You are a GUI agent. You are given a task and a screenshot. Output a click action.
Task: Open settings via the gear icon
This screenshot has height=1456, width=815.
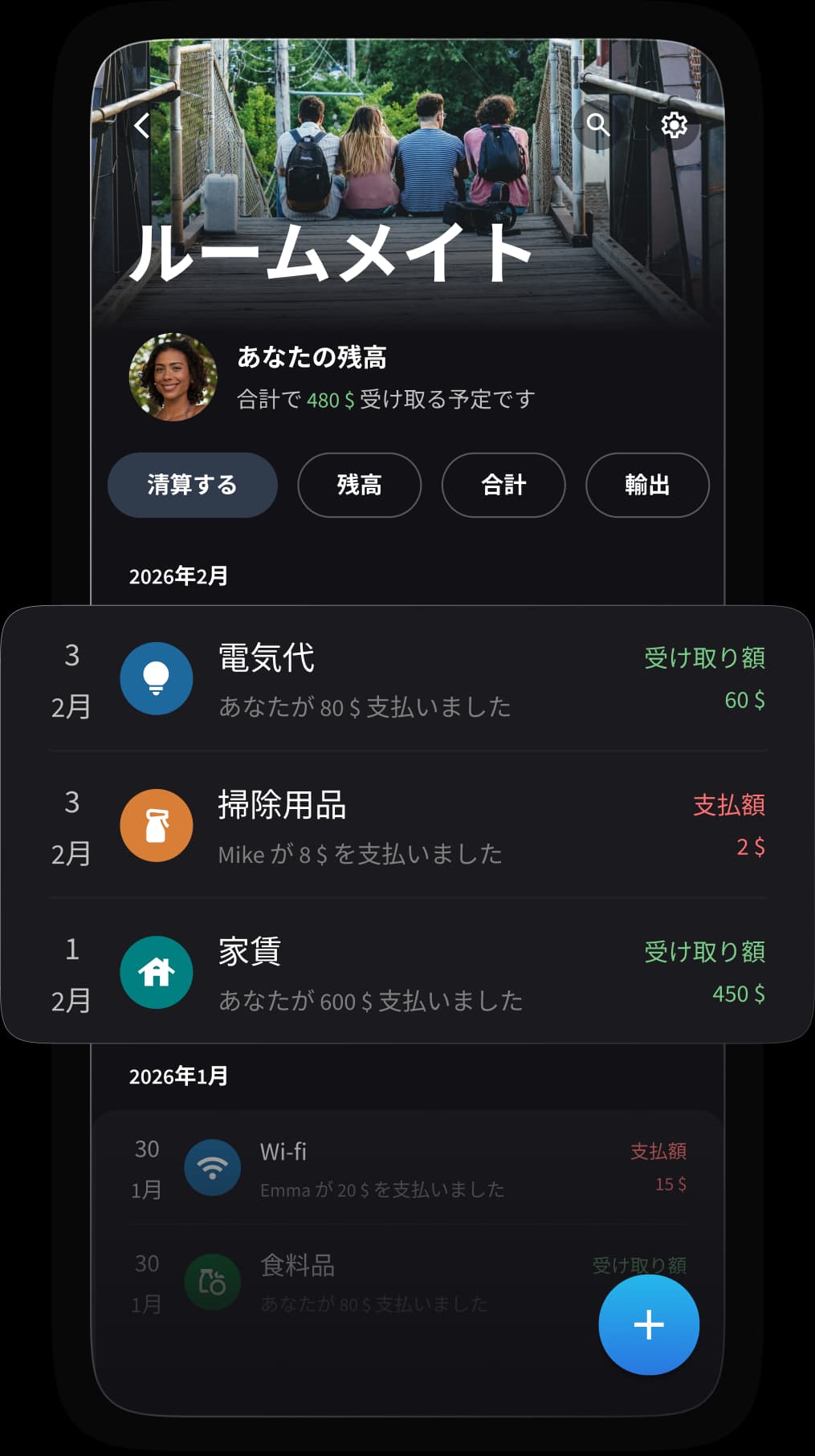(x=674, y=124)
